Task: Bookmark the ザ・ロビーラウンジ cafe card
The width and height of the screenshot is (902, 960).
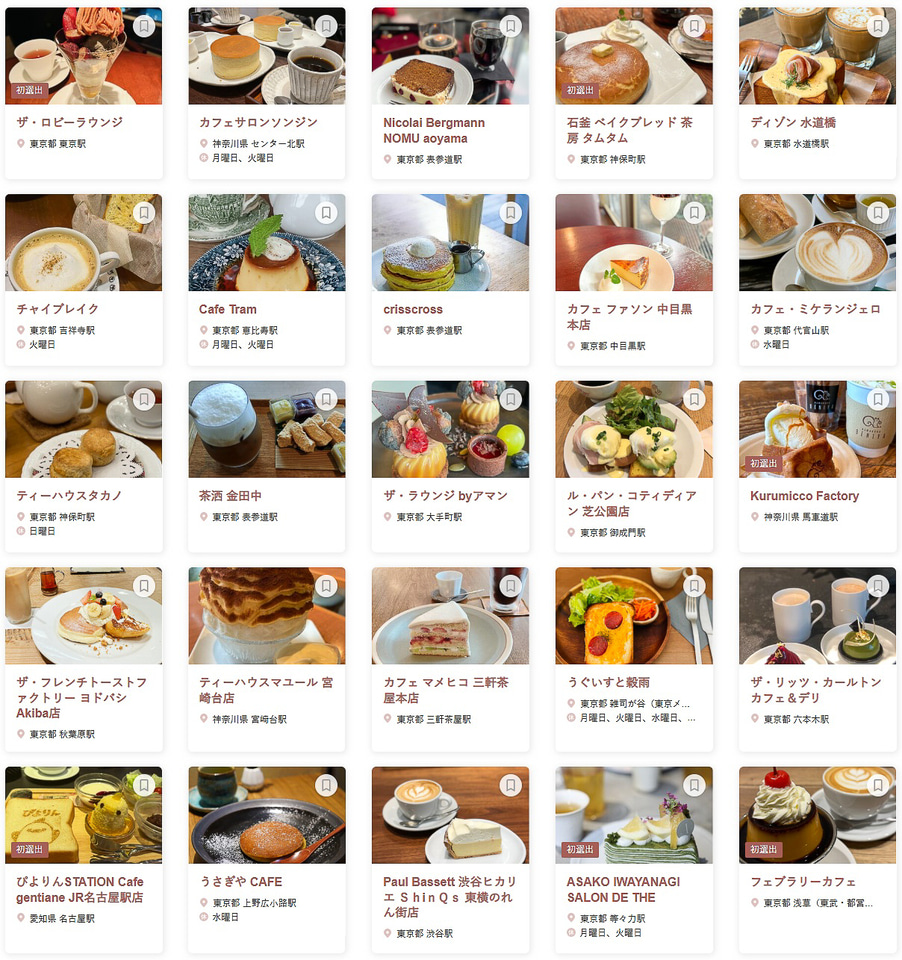Action: click(144, 26)
